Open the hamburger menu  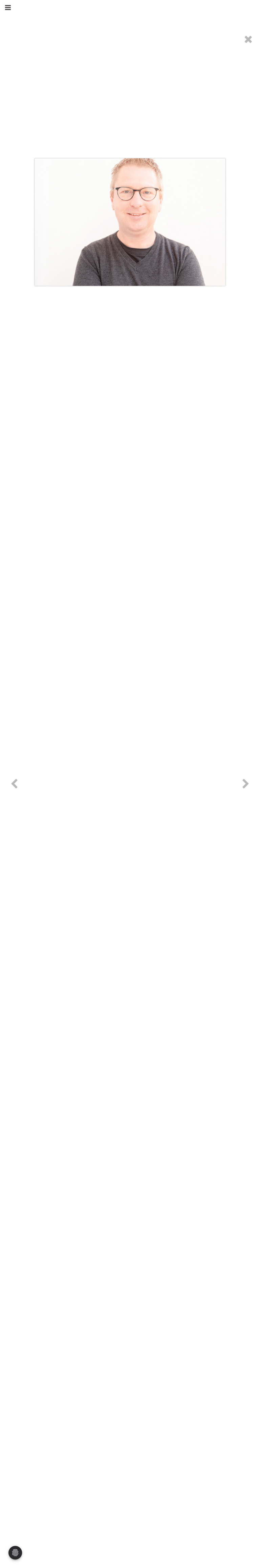tap(8, 8)
